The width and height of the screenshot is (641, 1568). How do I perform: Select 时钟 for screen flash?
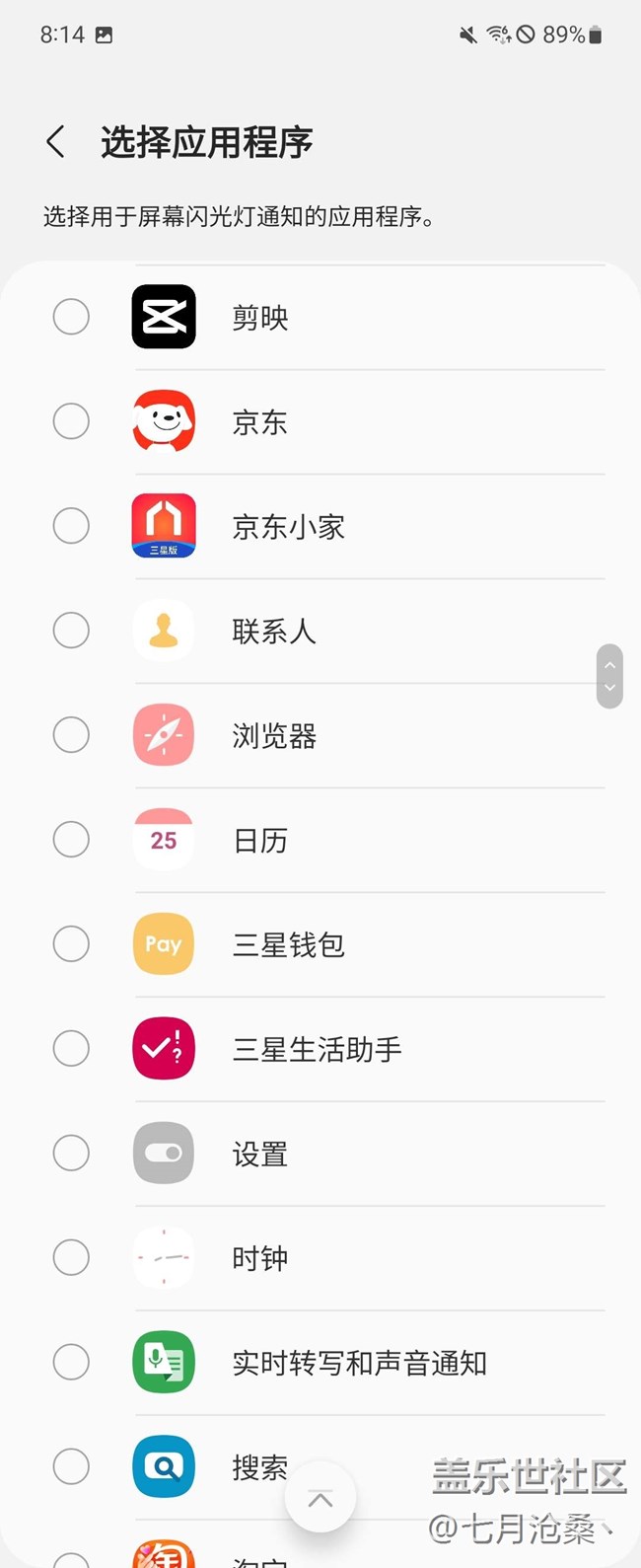click(x=71, y=1258)
